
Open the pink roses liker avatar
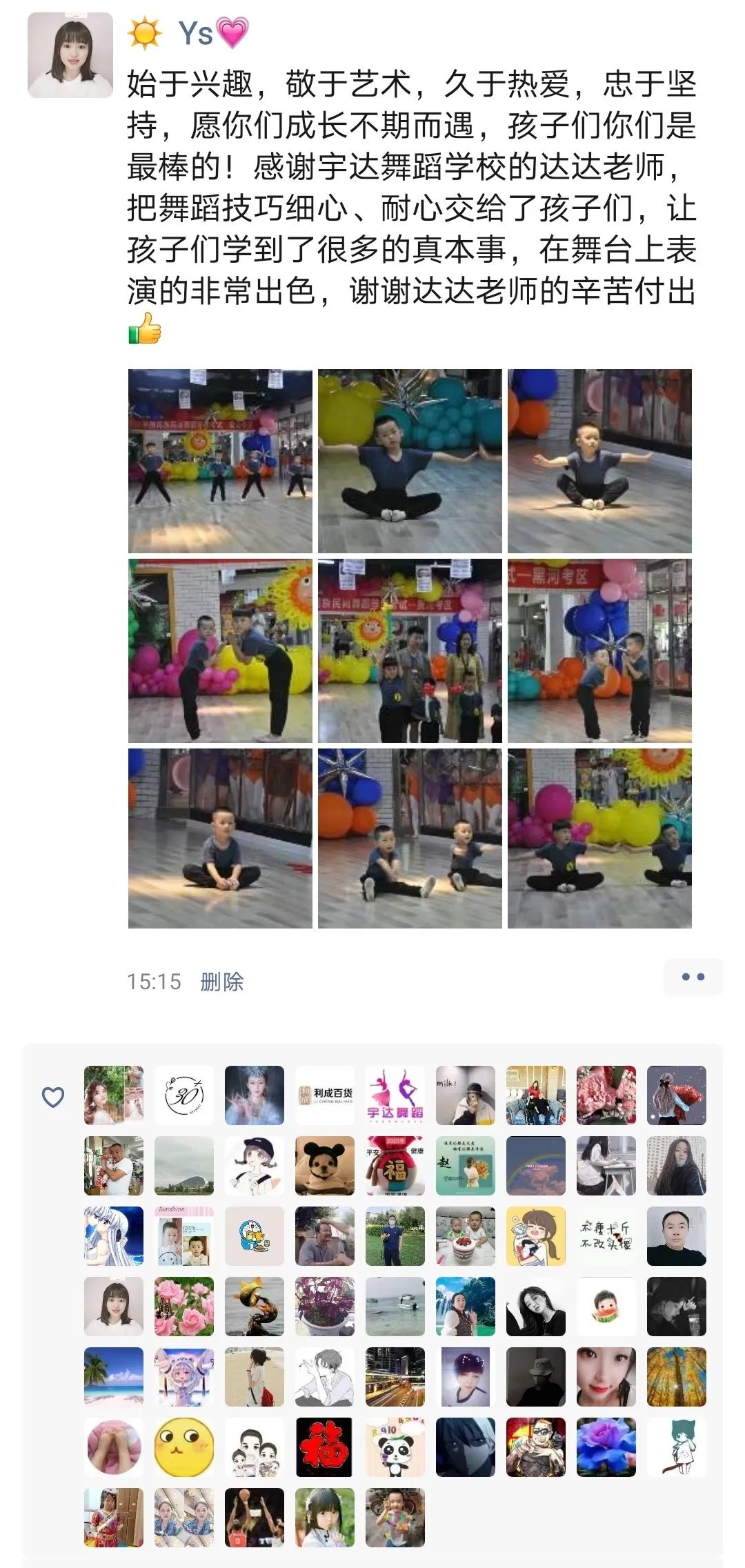pos(184,1307)
